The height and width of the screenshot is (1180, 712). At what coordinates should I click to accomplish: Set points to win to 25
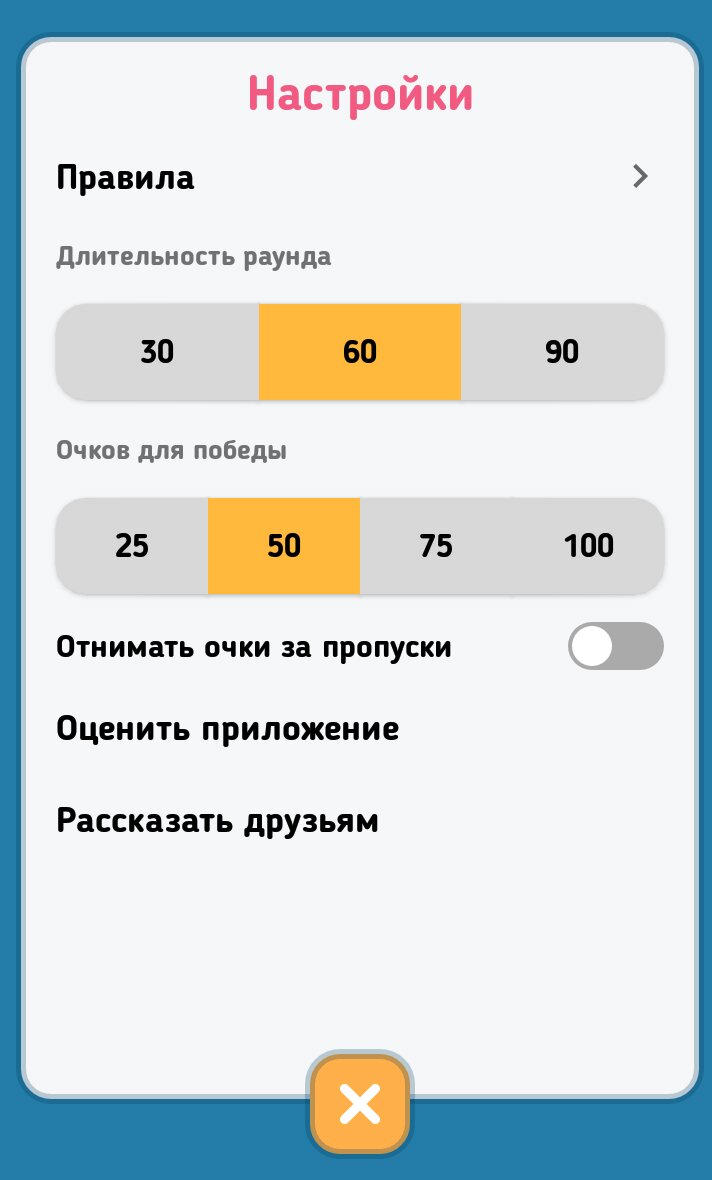pyautogui.click(x=132, y=546)
